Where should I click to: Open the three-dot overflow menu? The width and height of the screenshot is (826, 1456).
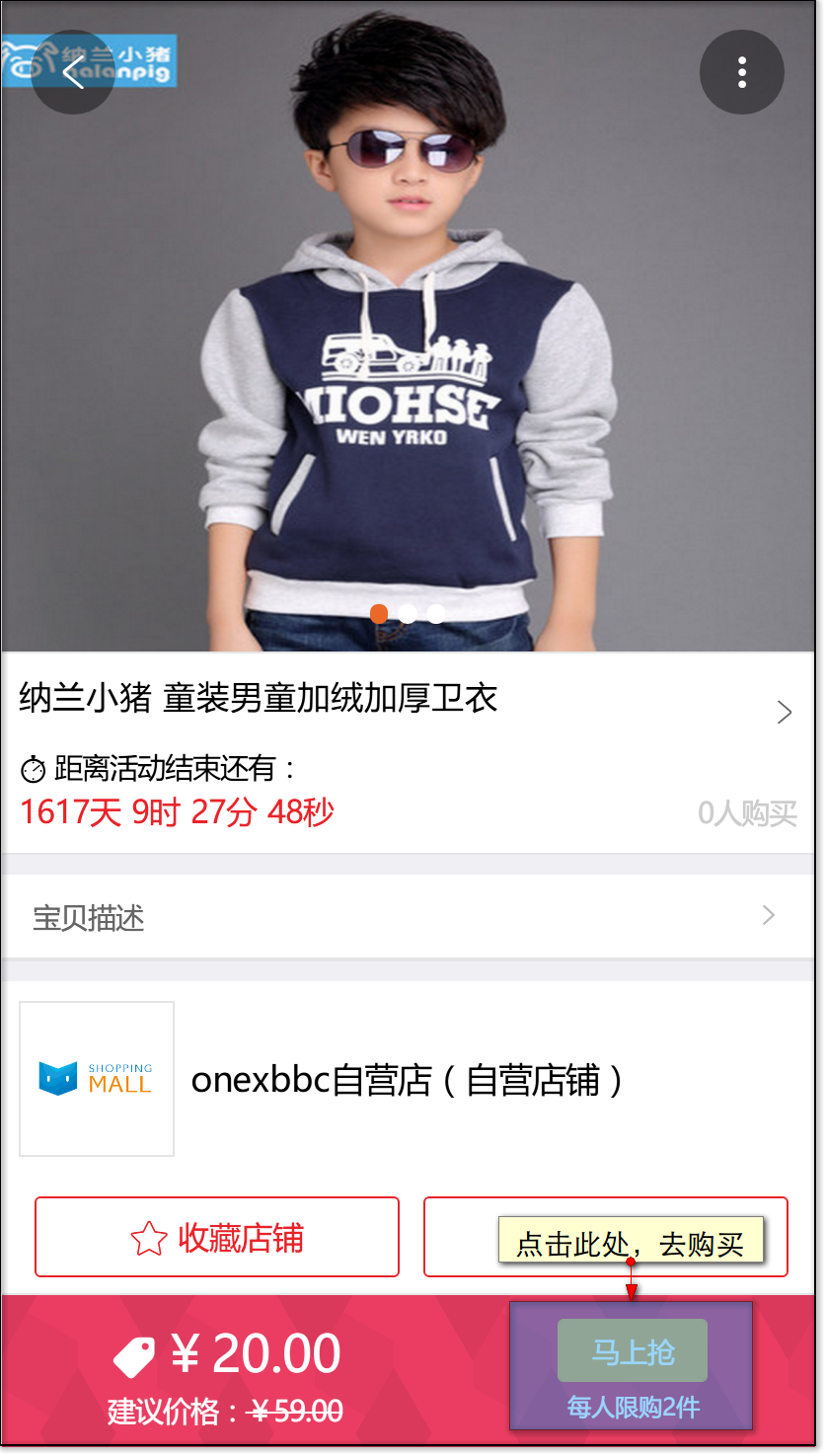[x=742, y=72]
